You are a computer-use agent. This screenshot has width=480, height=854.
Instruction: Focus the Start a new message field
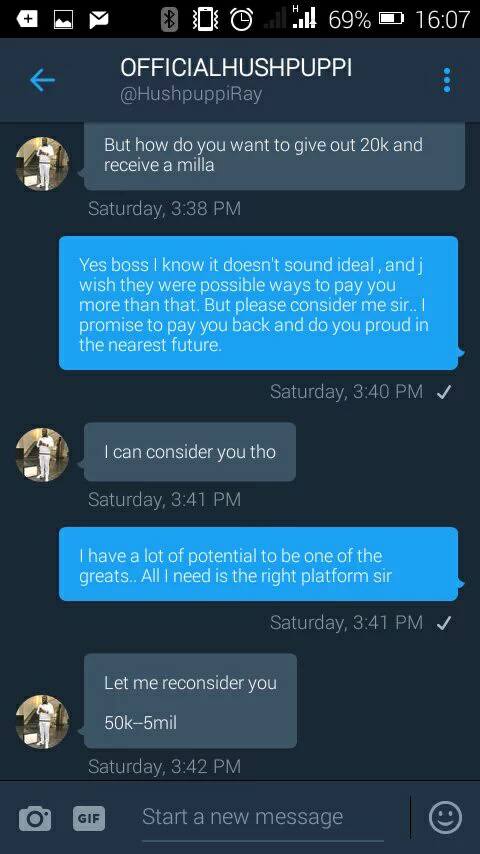click(263, 817)
